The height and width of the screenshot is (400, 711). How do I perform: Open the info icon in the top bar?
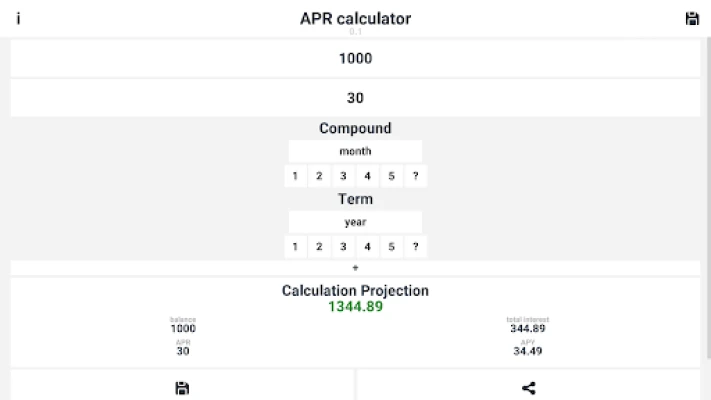coord(19,19)
